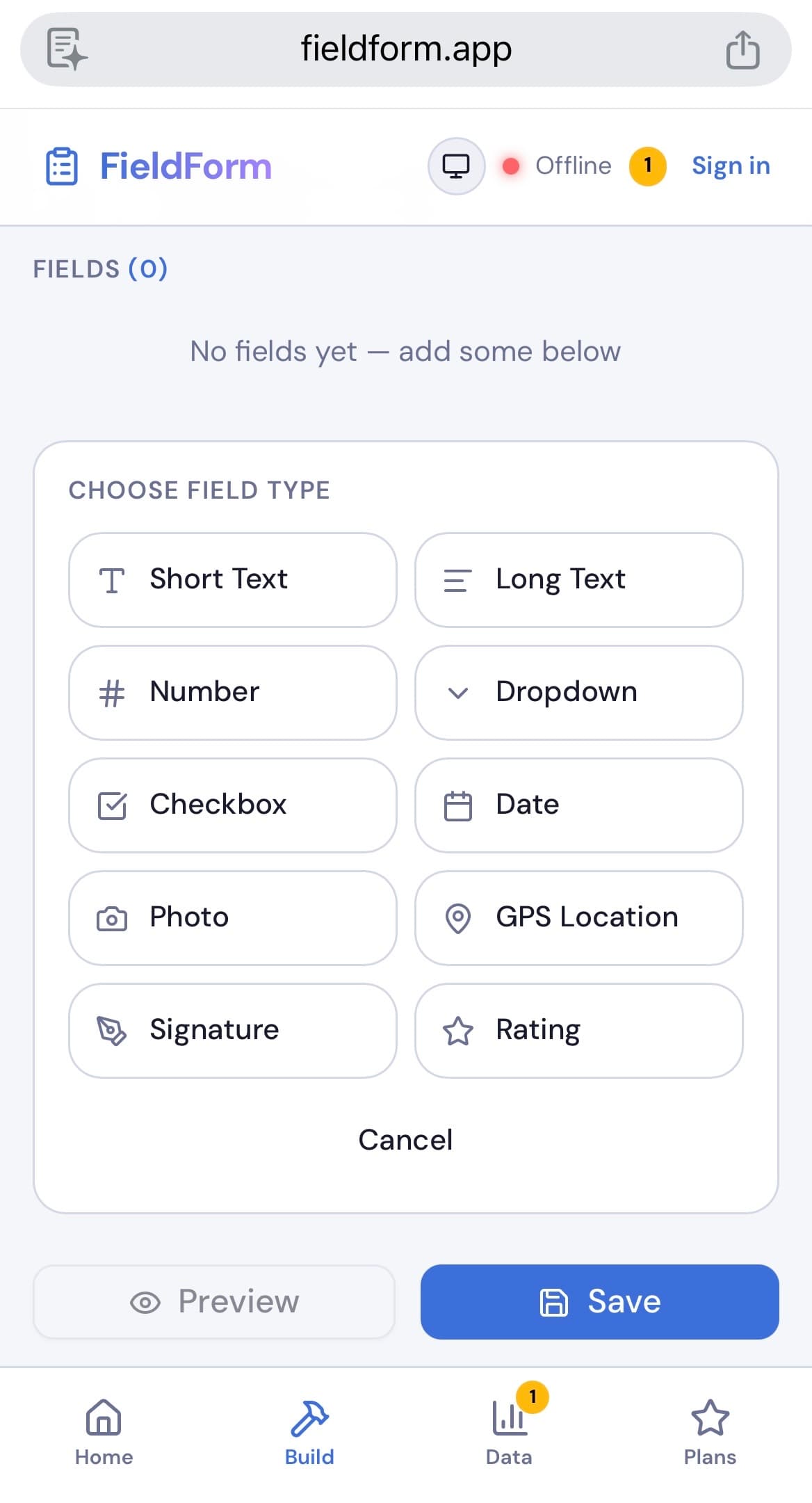
Task: Click the star icon on the Rating field
Action: (x=459, y=1030)
